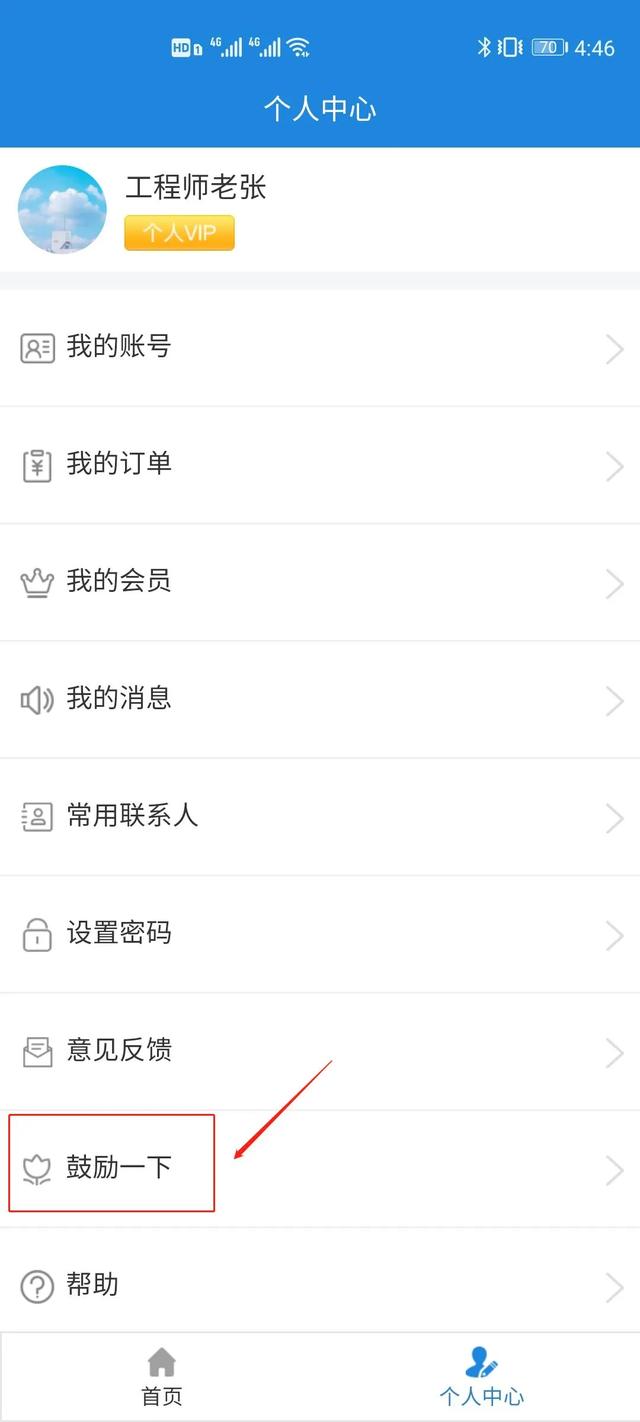The height and width of the screenshot is (1422, 640).
Task: View 我的消息 messages
Action: point(320,699)
